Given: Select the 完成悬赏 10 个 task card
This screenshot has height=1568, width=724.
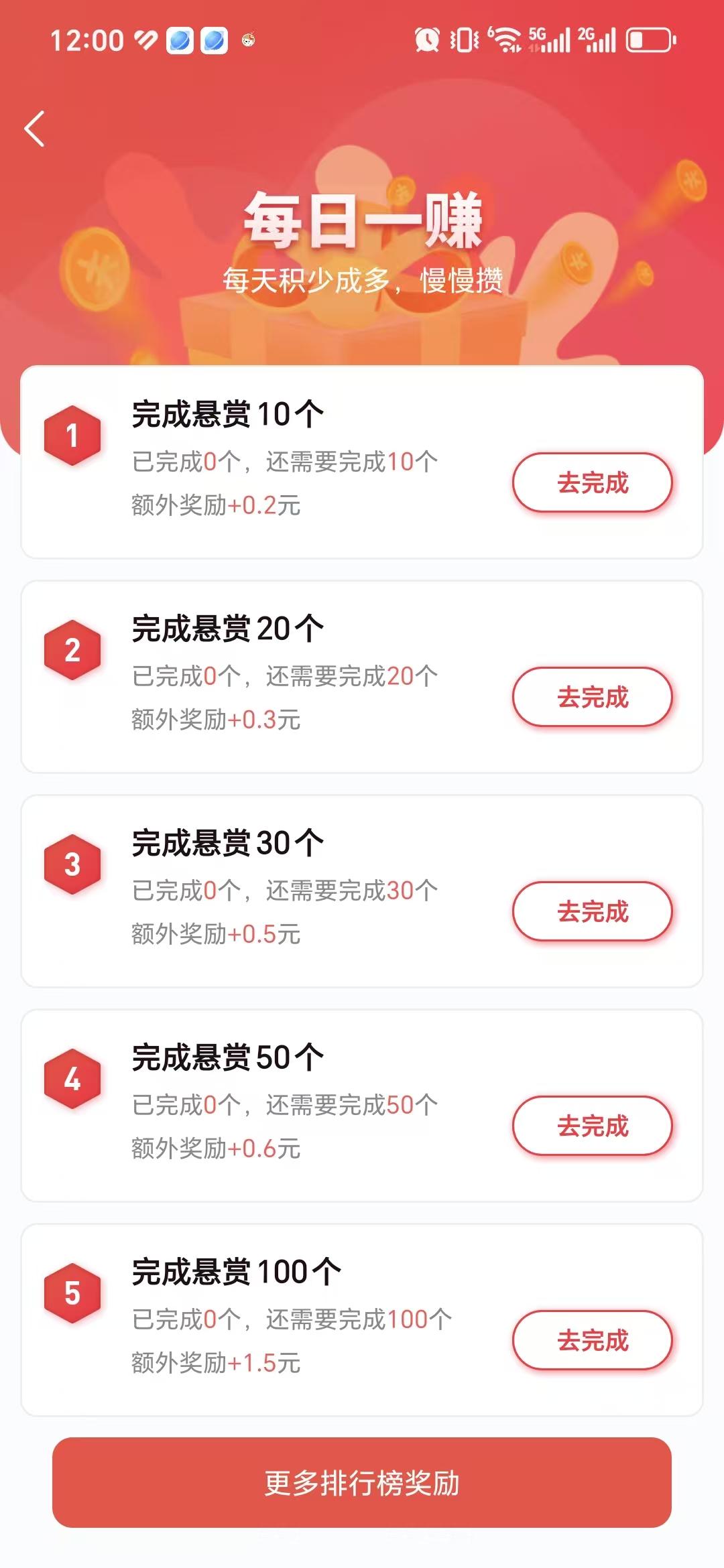Looking at the screenshot, I should (x=268, y=462).
